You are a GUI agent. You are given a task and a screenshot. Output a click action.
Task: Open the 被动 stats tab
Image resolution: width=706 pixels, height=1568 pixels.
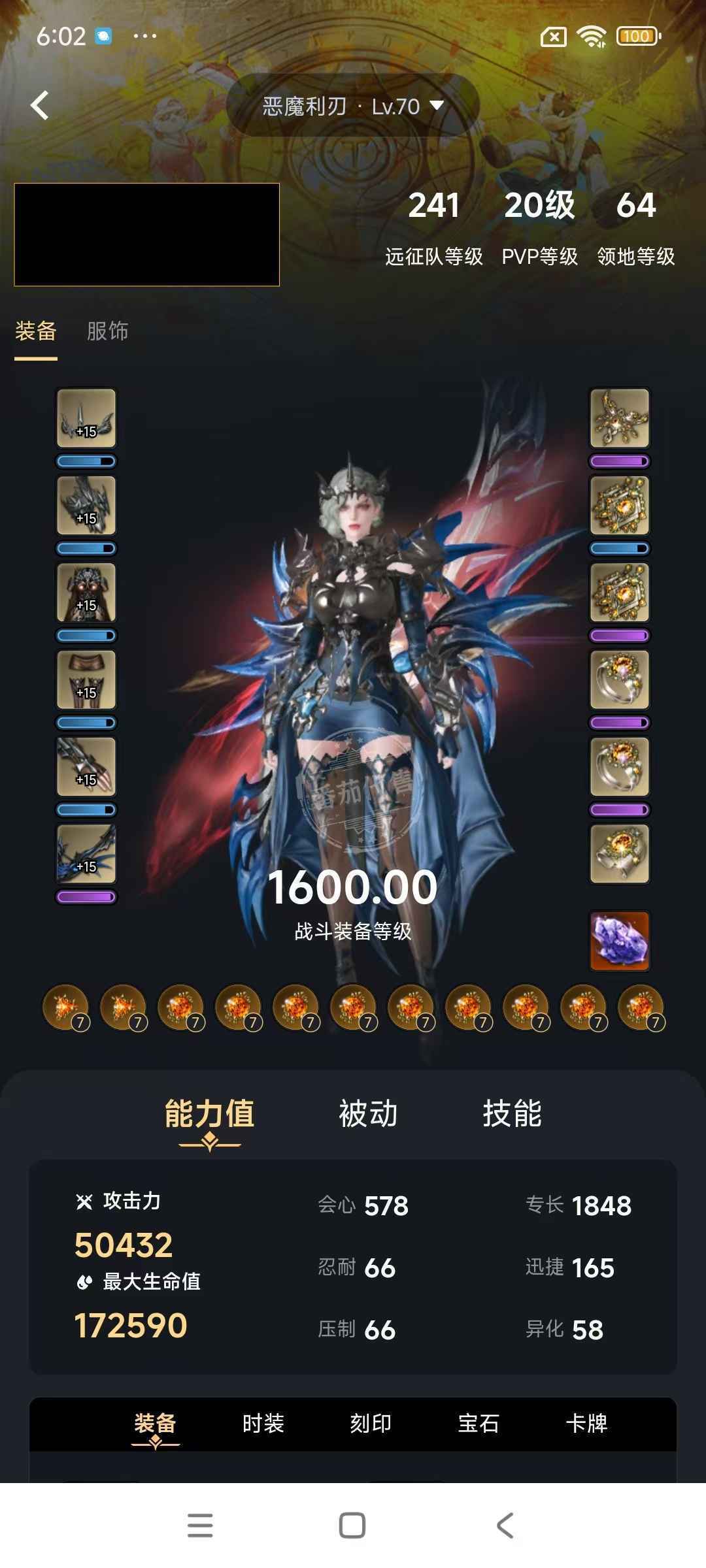pyautogui.click(x=368, y=1113)
